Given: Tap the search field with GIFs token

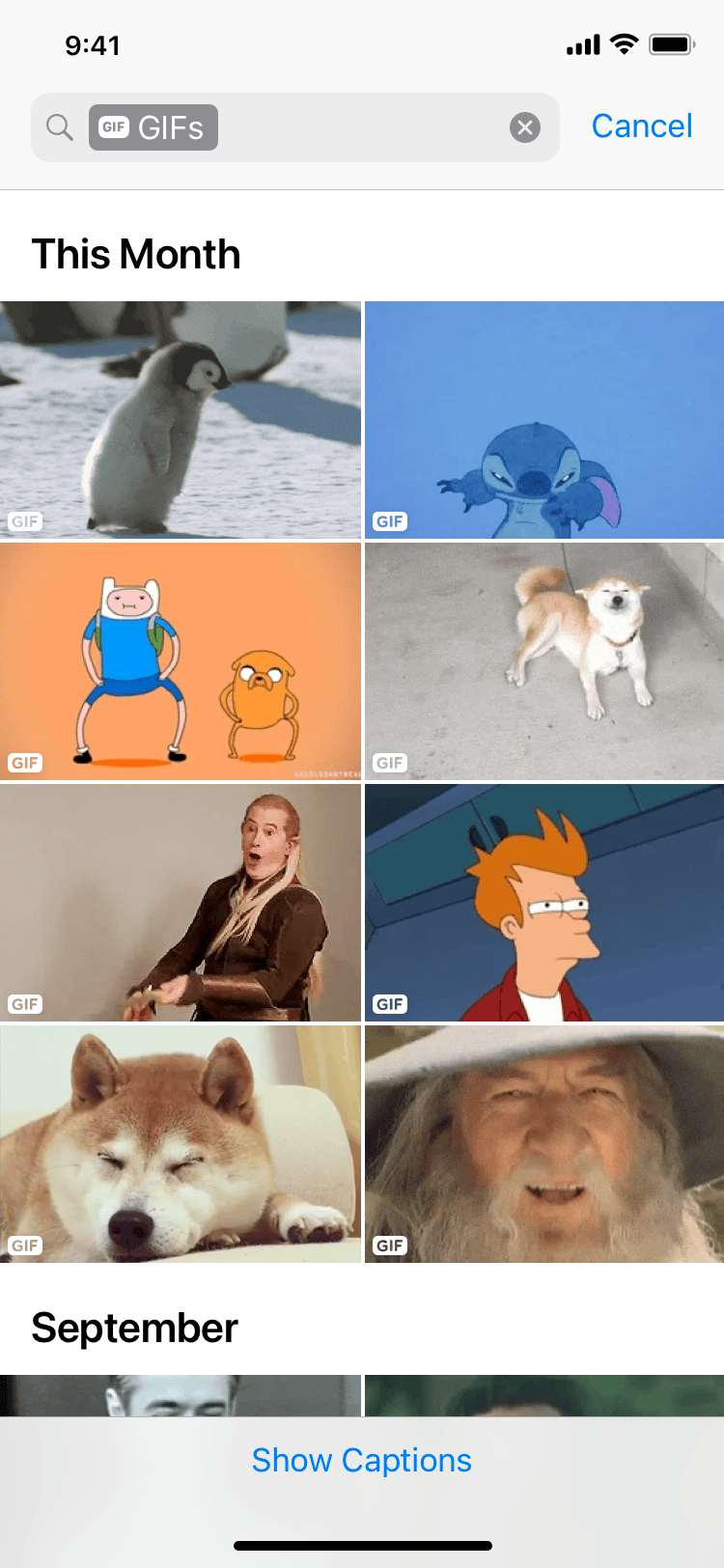Looking at the screenshot, I should click(x=357, y=127).
